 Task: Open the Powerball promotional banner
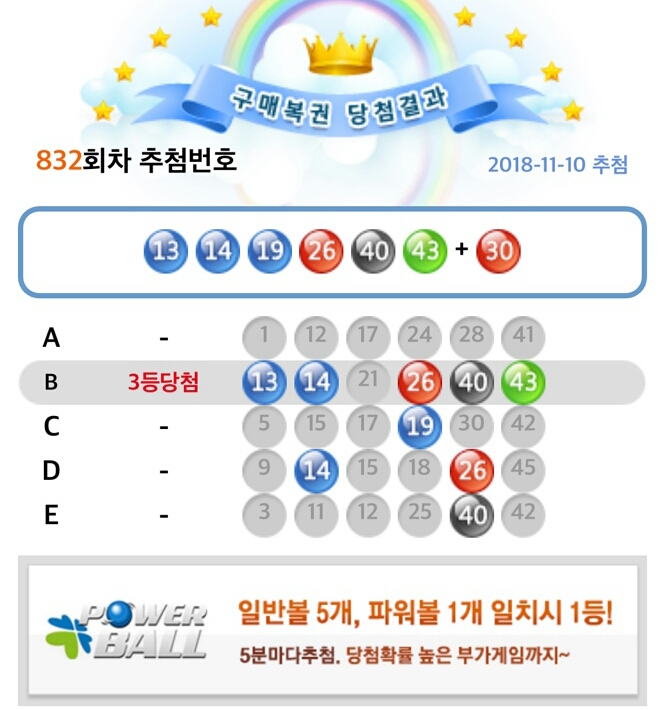click(x=332, y=630)
